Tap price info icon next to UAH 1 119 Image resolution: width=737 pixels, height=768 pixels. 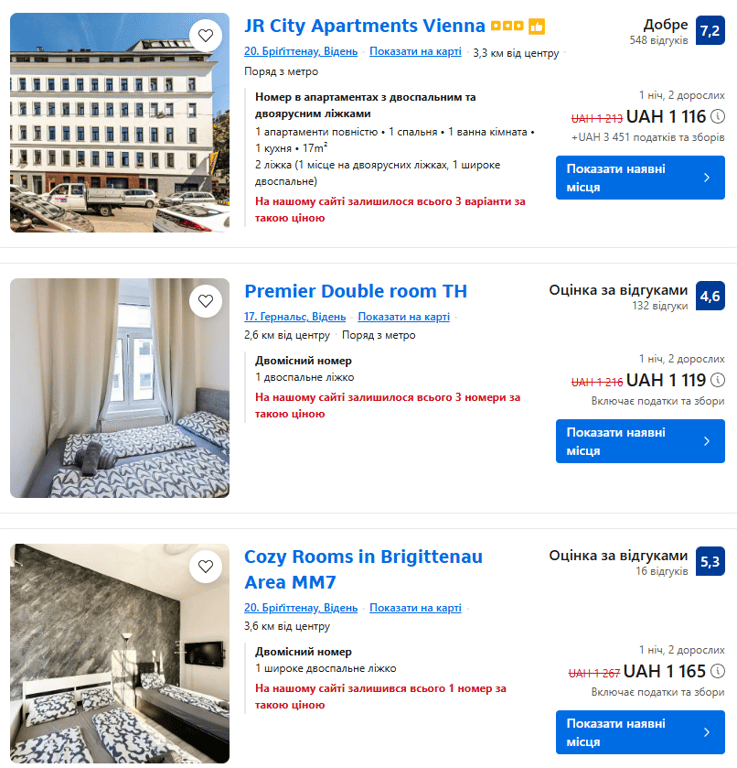(718, 381)
